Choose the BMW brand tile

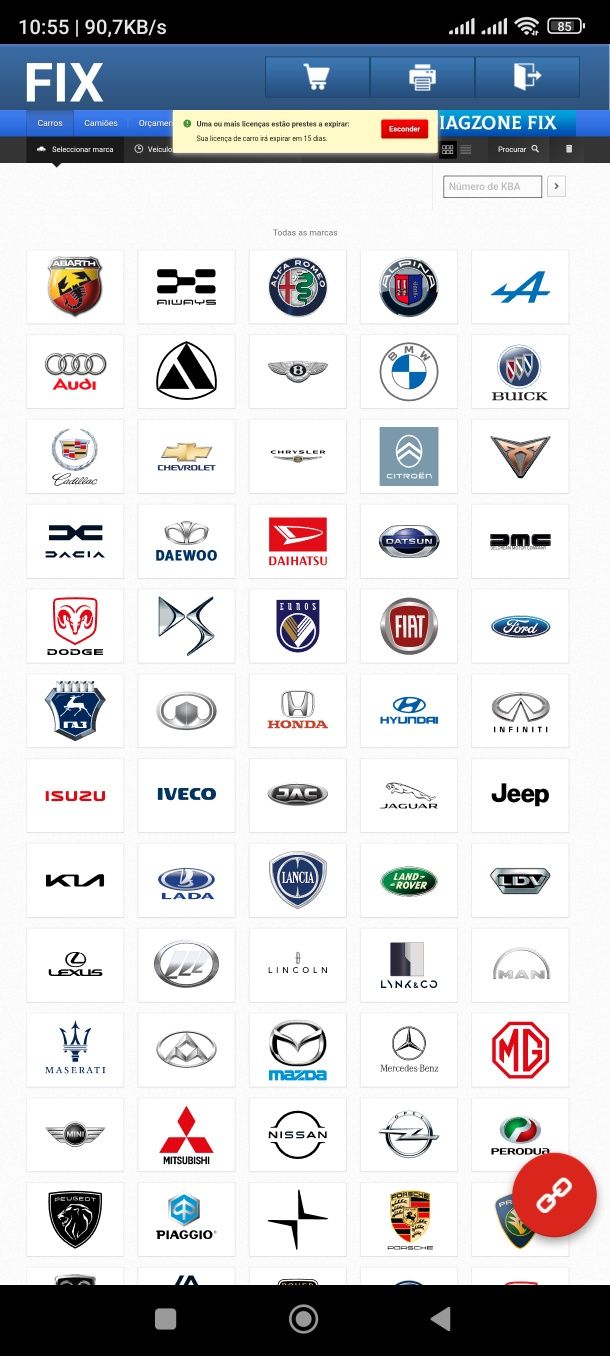point(409,372)
